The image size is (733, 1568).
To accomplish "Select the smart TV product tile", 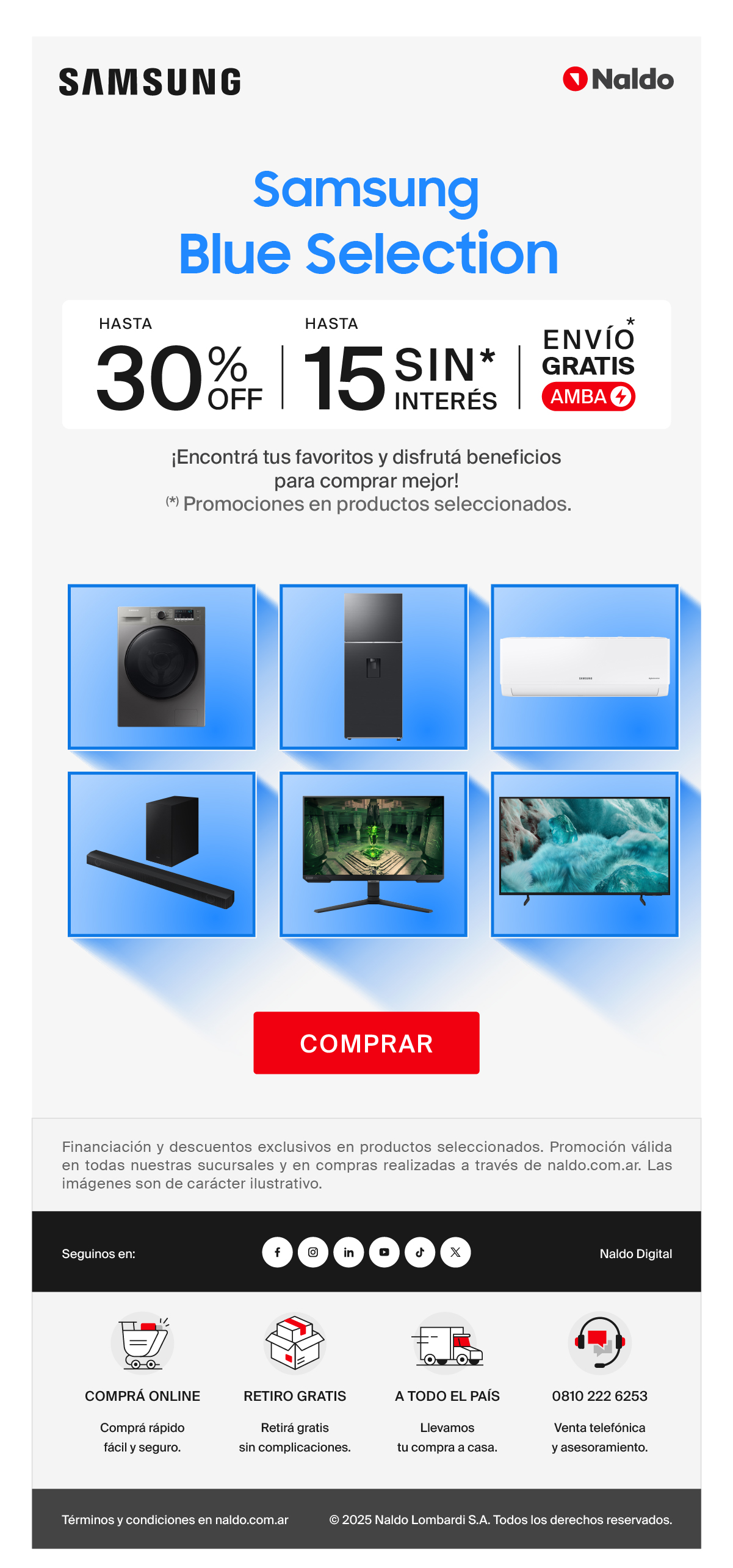I will click(x=585, y=854).
